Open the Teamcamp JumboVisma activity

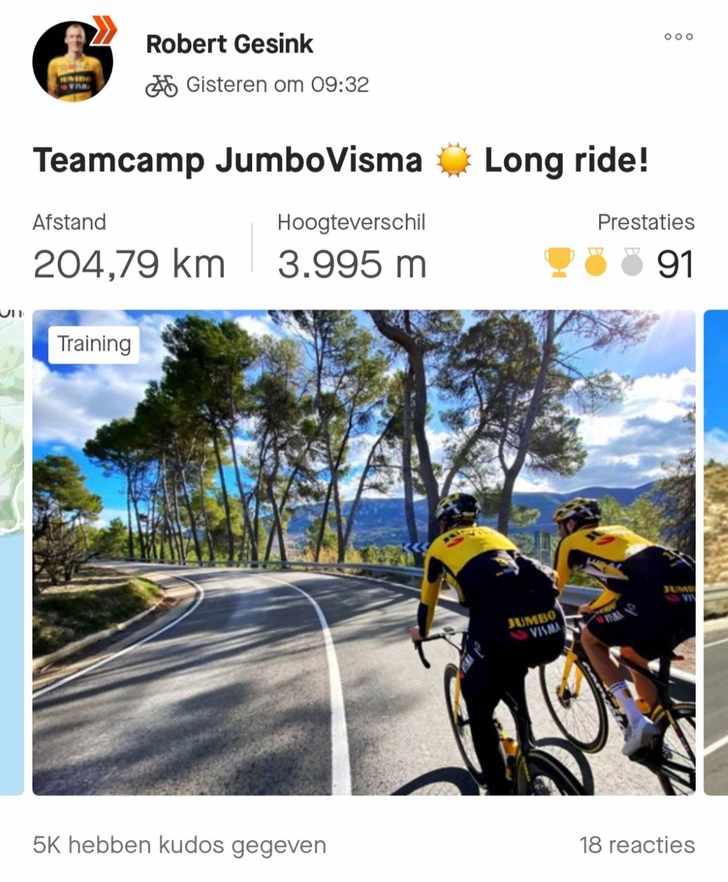click(x=340, y=160)
